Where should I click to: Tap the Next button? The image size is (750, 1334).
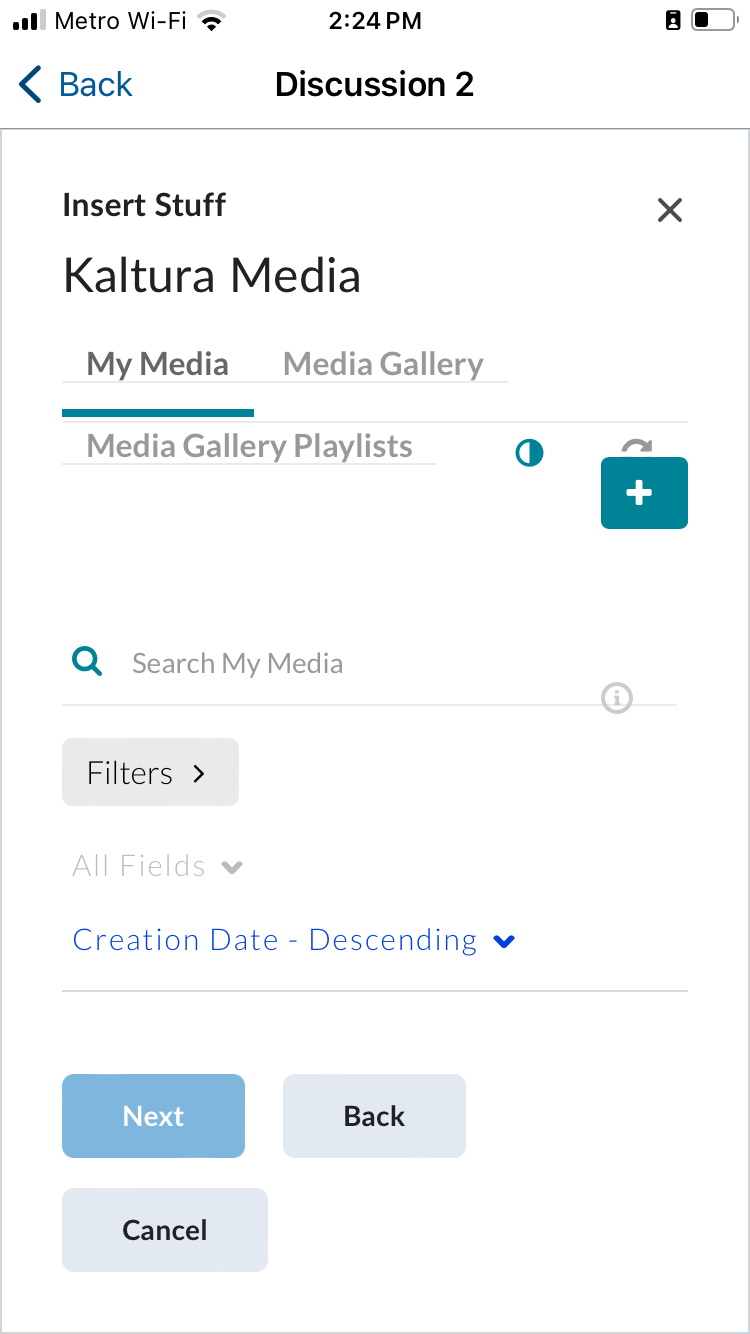coord(153,1116)
